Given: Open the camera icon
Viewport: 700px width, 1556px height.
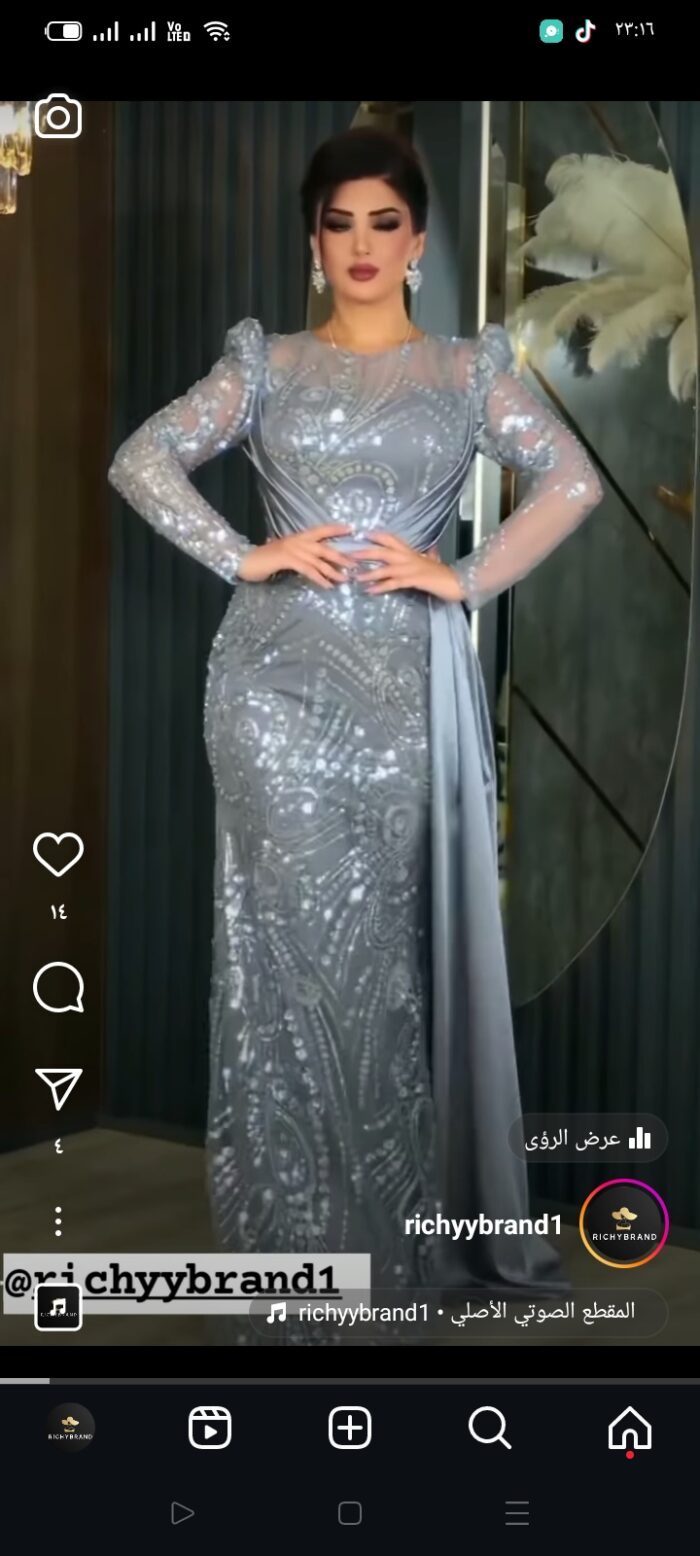Looking at the screenshot, I should tap(58, 118).
